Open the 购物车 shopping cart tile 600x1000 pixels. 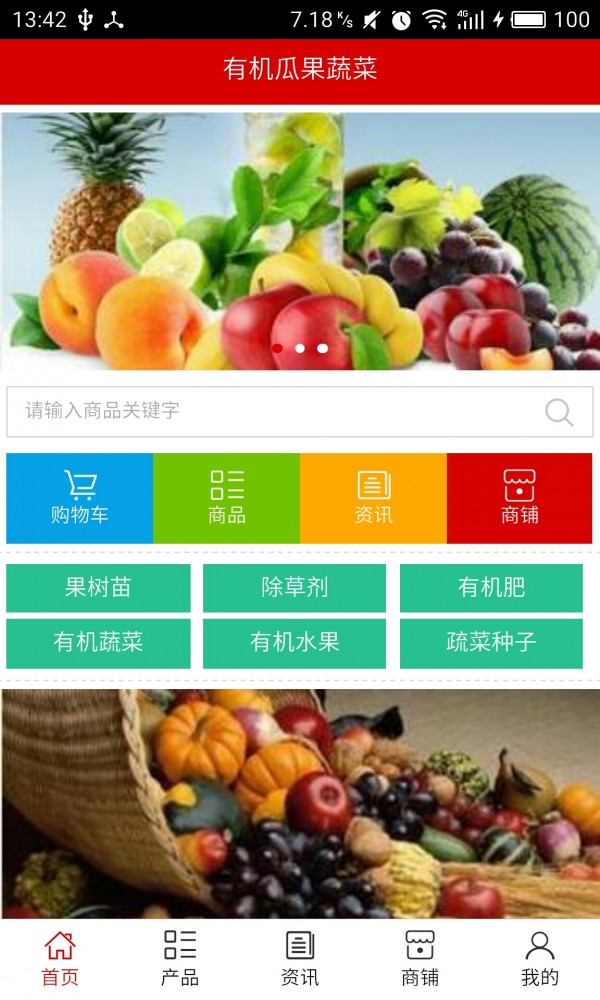click(80, 498)
